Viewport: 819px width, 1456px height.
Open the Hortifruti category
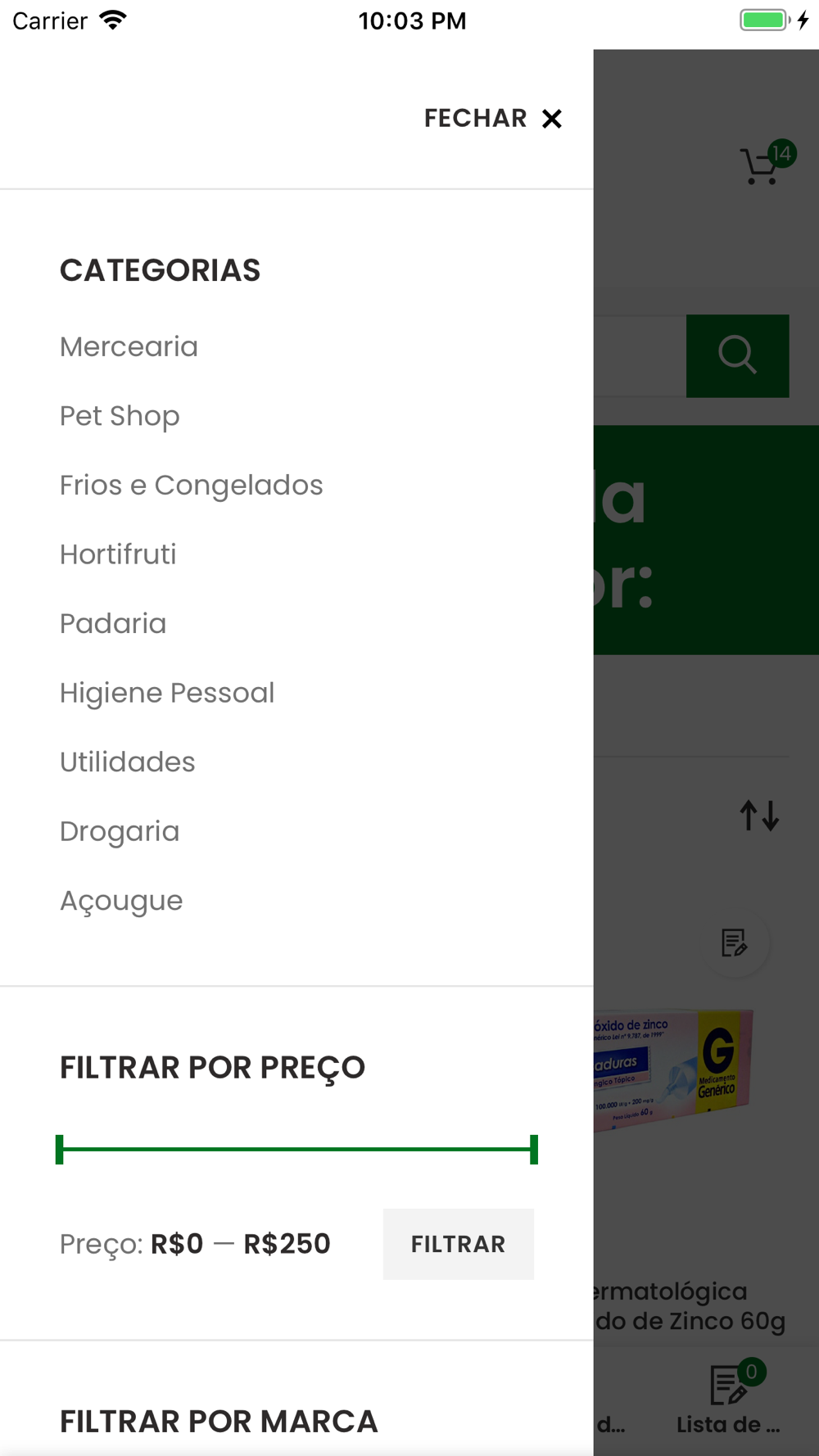(x=118, y=554)
